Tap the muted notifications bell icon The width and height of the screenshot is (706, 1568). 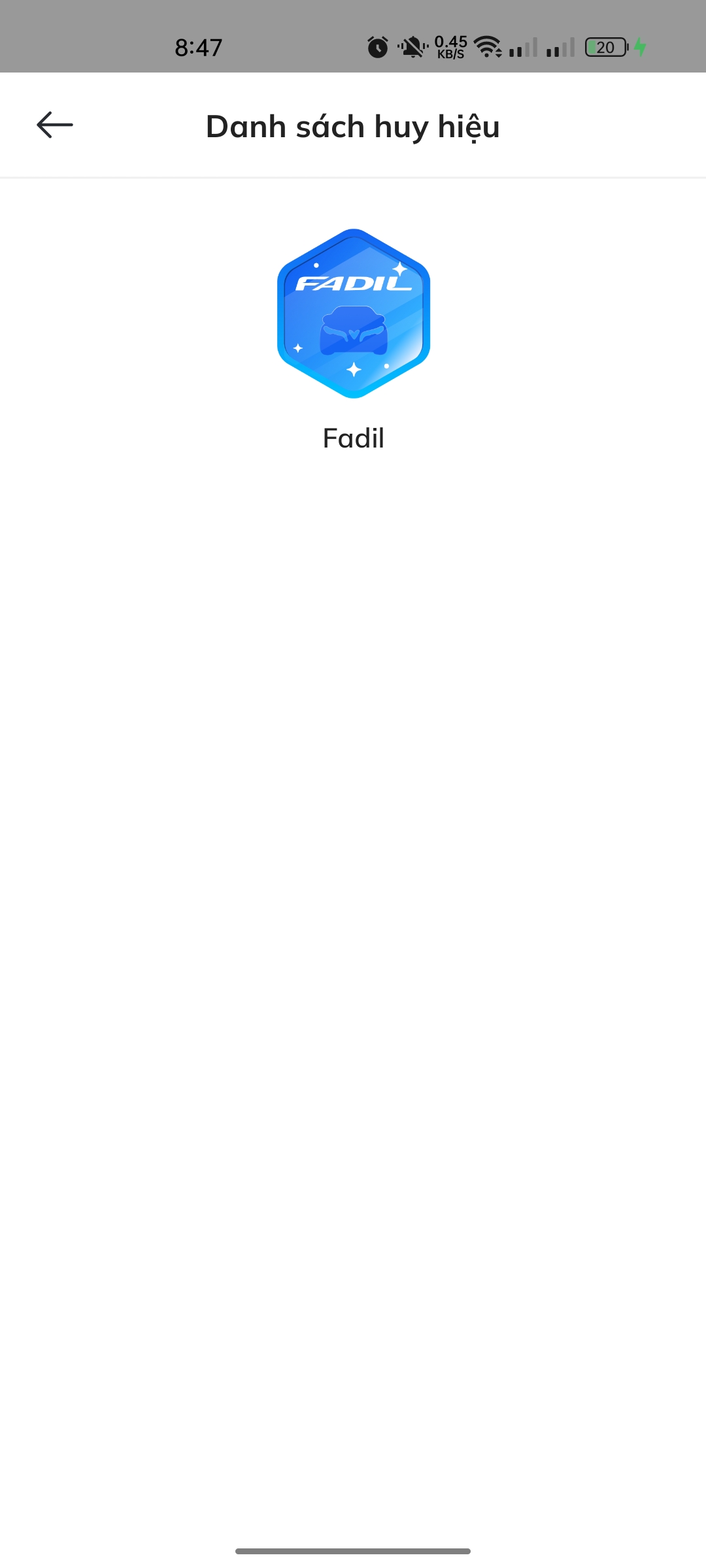(412, 46)
